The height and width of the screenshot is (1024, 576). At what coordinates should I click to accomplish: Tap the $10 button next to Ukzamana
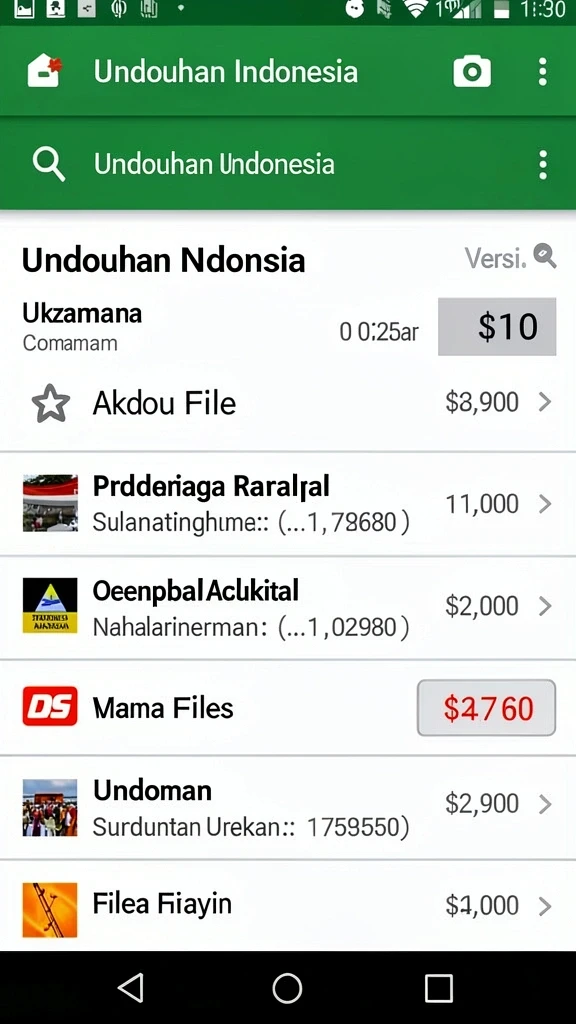tap(497, 327)
